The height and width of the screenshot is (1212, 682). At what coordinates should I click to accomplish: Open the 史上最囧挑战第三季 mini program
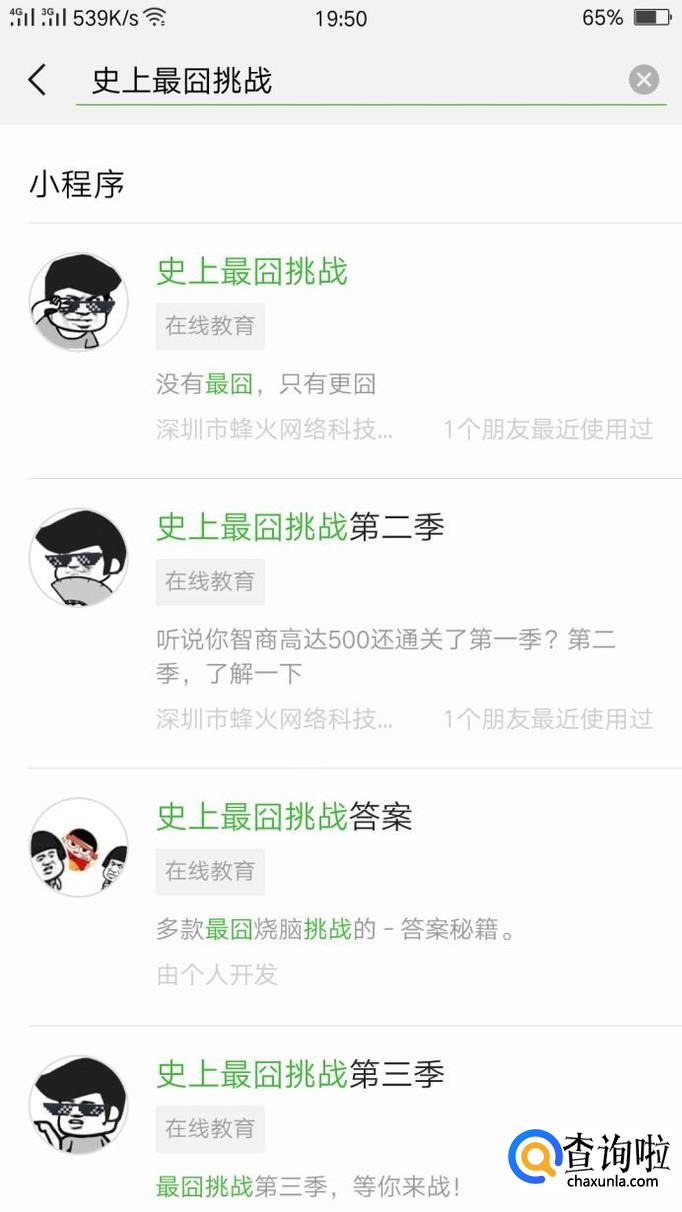(x=300, y=1075)
